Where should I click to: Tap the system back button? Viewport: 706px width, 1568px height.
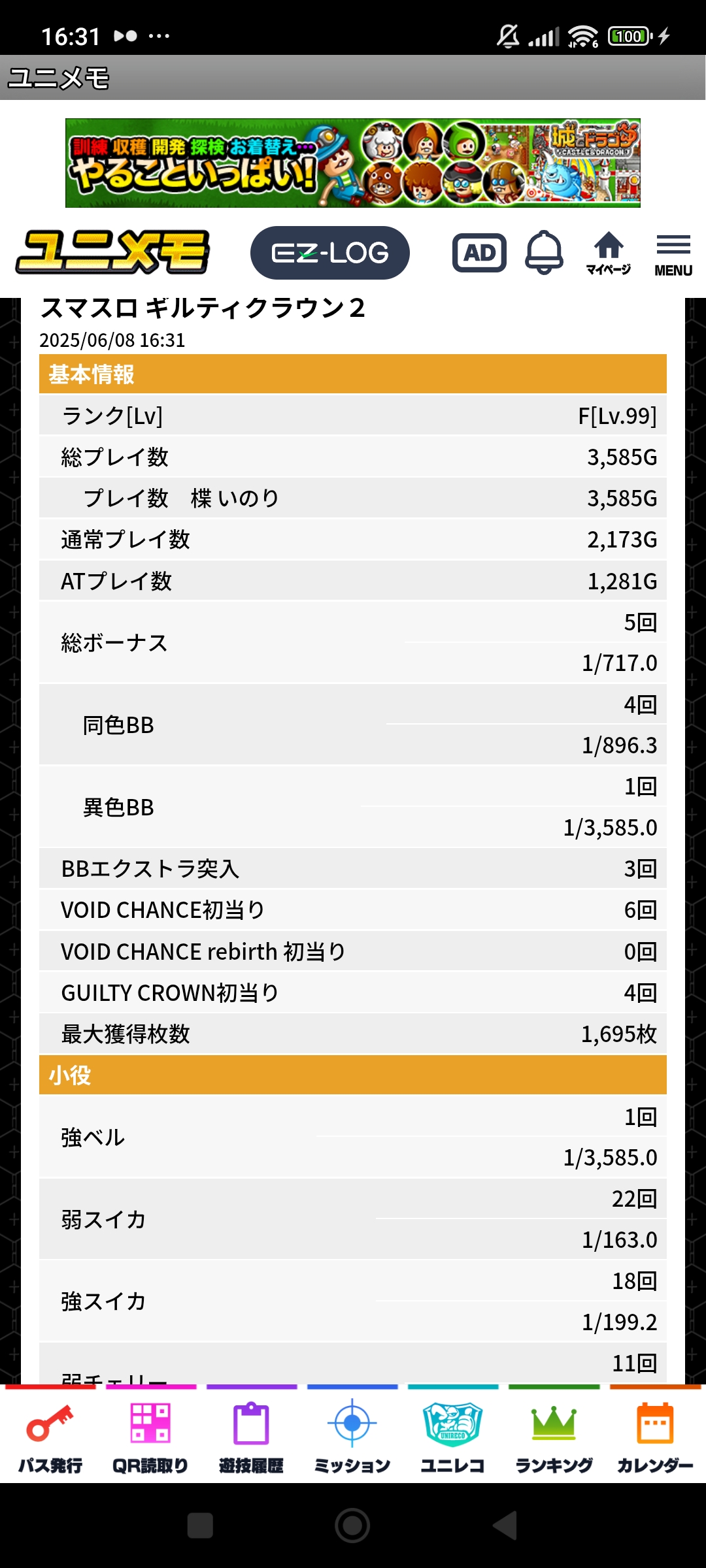[x=505, y=1526]
